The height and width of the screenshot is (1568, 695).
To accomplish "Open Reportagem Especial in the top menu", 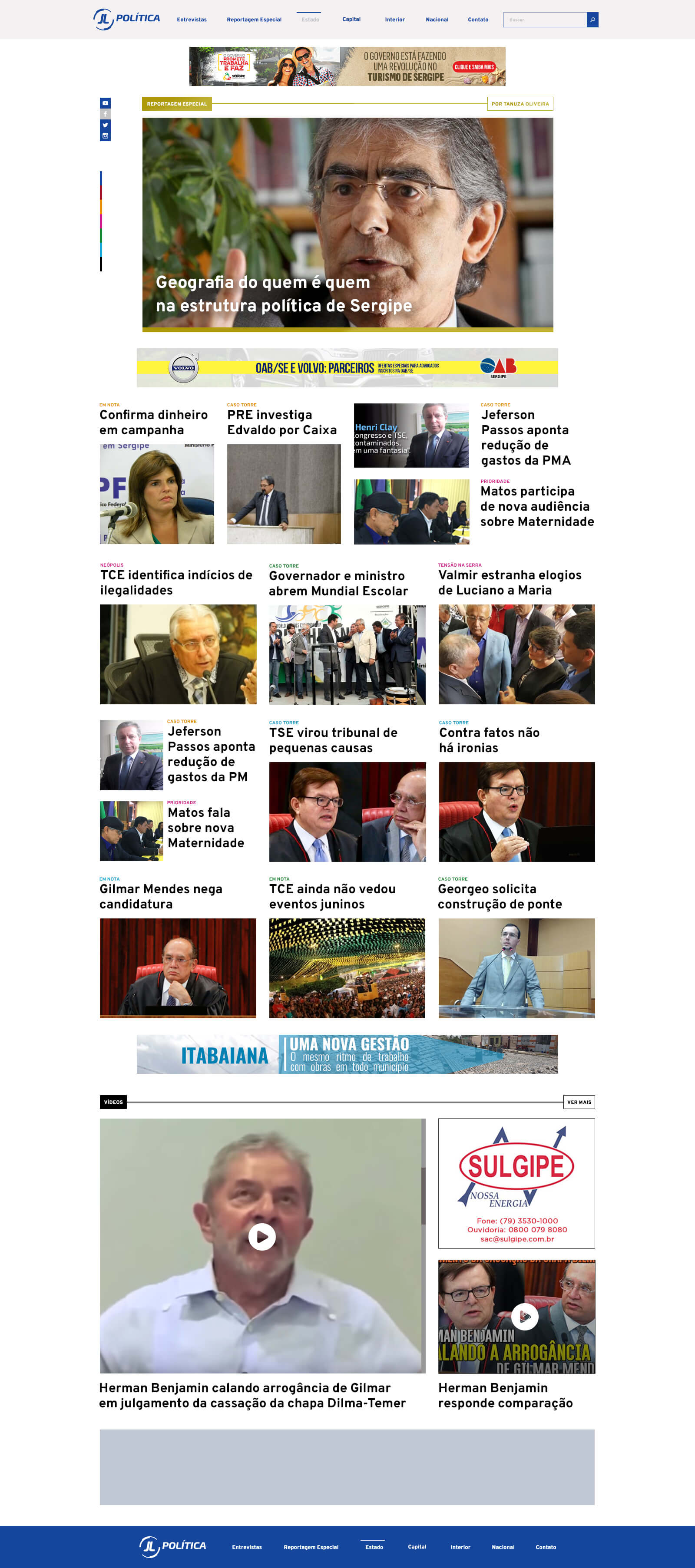I will [x=254, y=20].
